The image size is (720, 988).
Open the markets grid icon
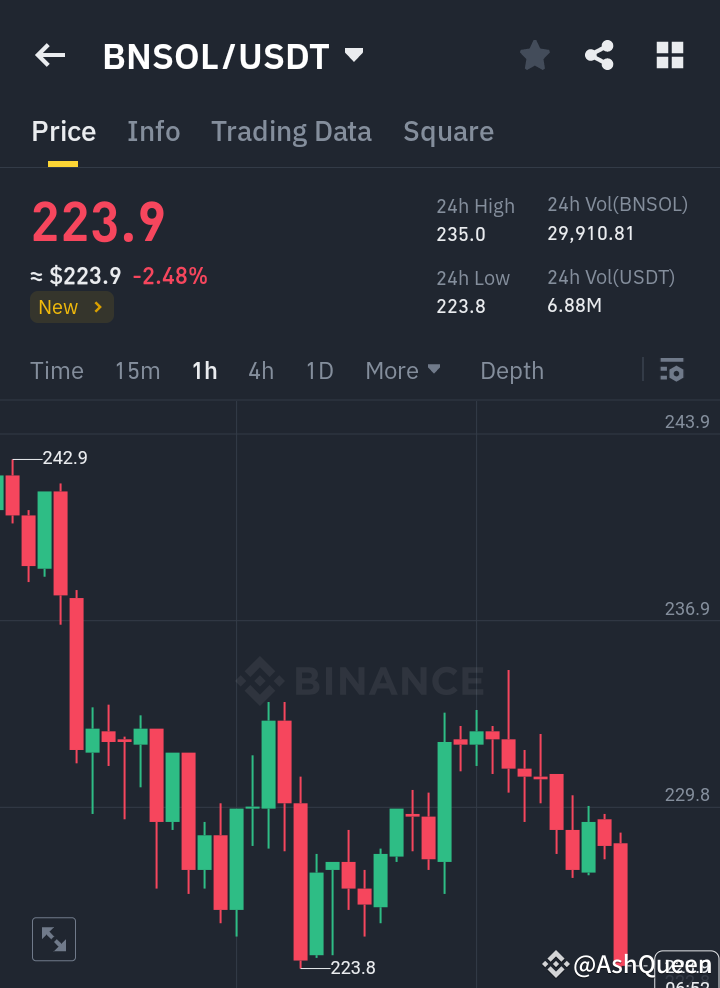(x=669, y=55)
